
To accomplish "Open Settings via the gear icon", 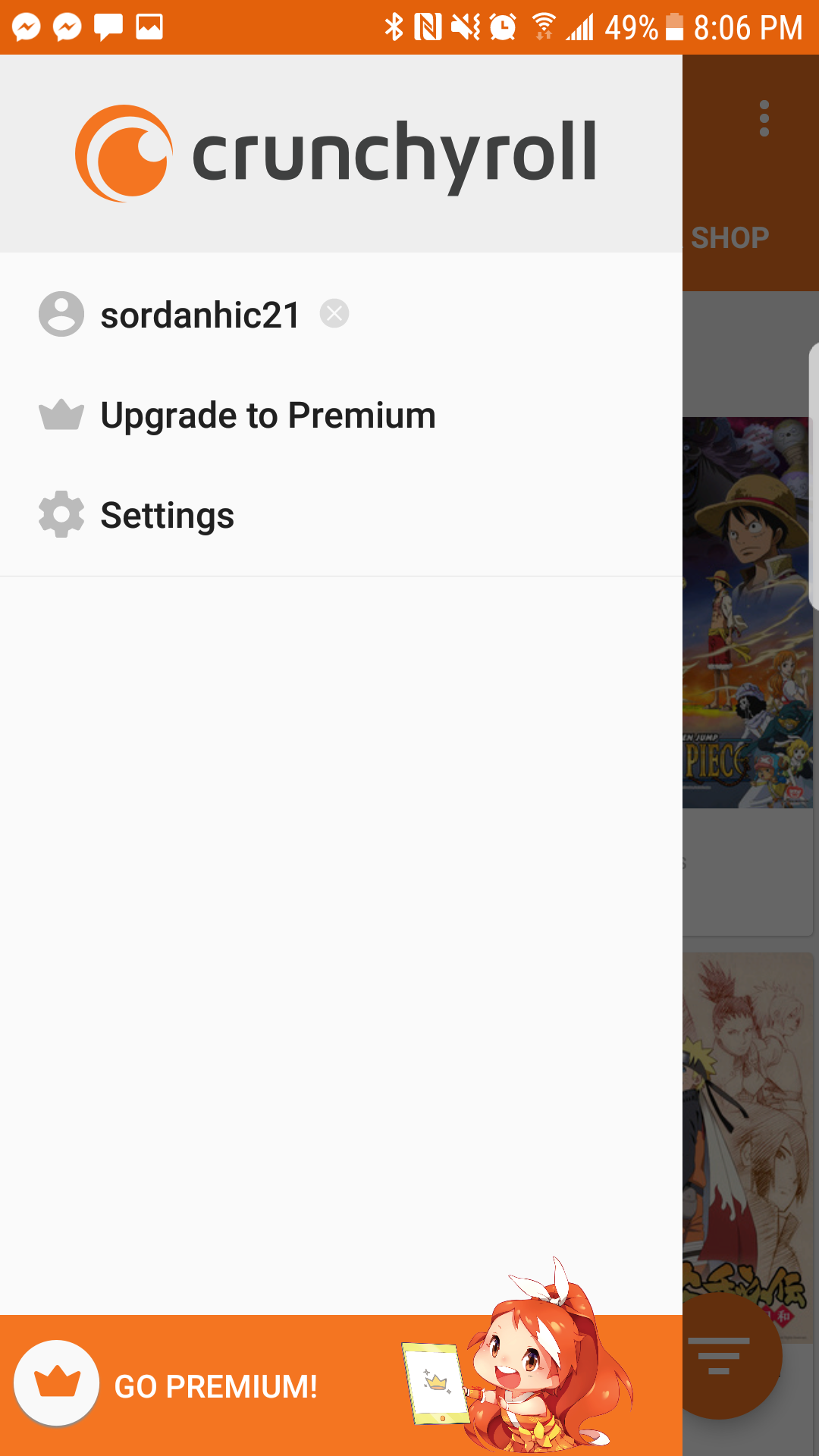I will [x=60, y=515].
